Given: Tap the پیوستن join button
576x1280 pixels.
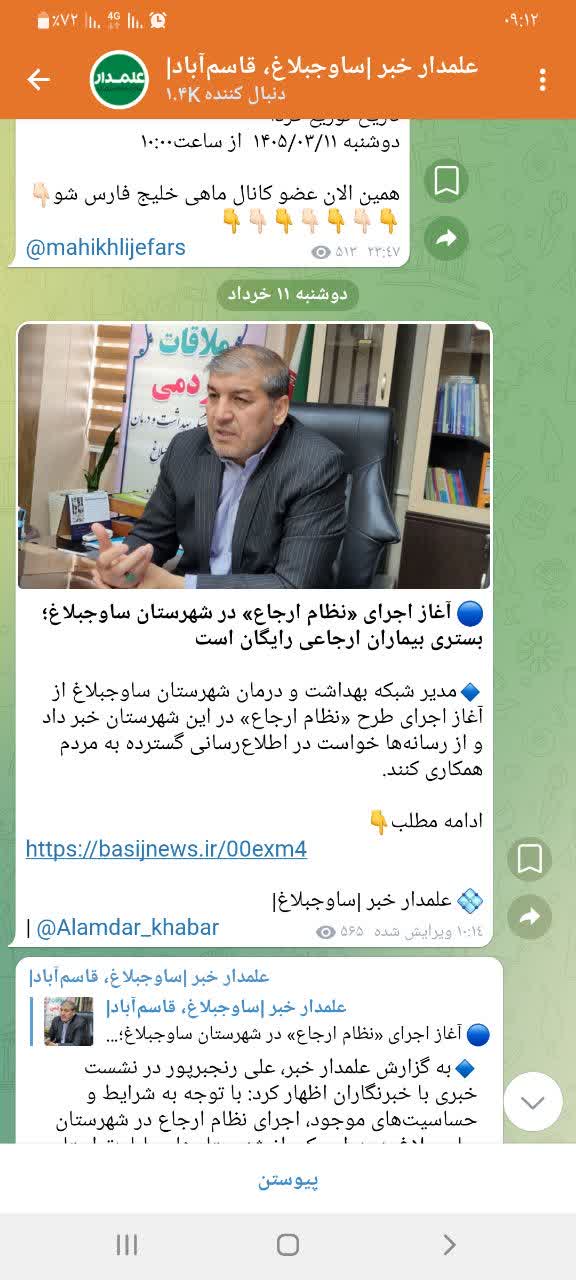Looking at the screenshot, I should click(x=288, y=1179).
